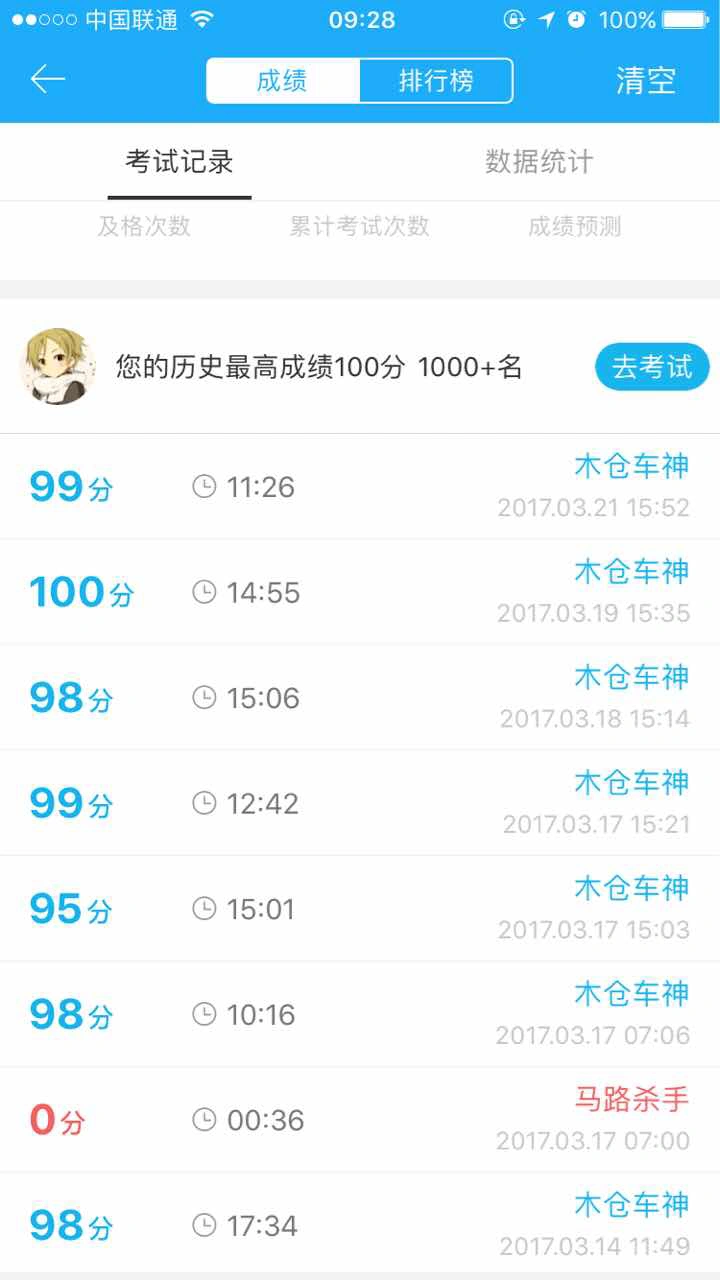Open the 98分 record with time 10:16

point(360,1014)
